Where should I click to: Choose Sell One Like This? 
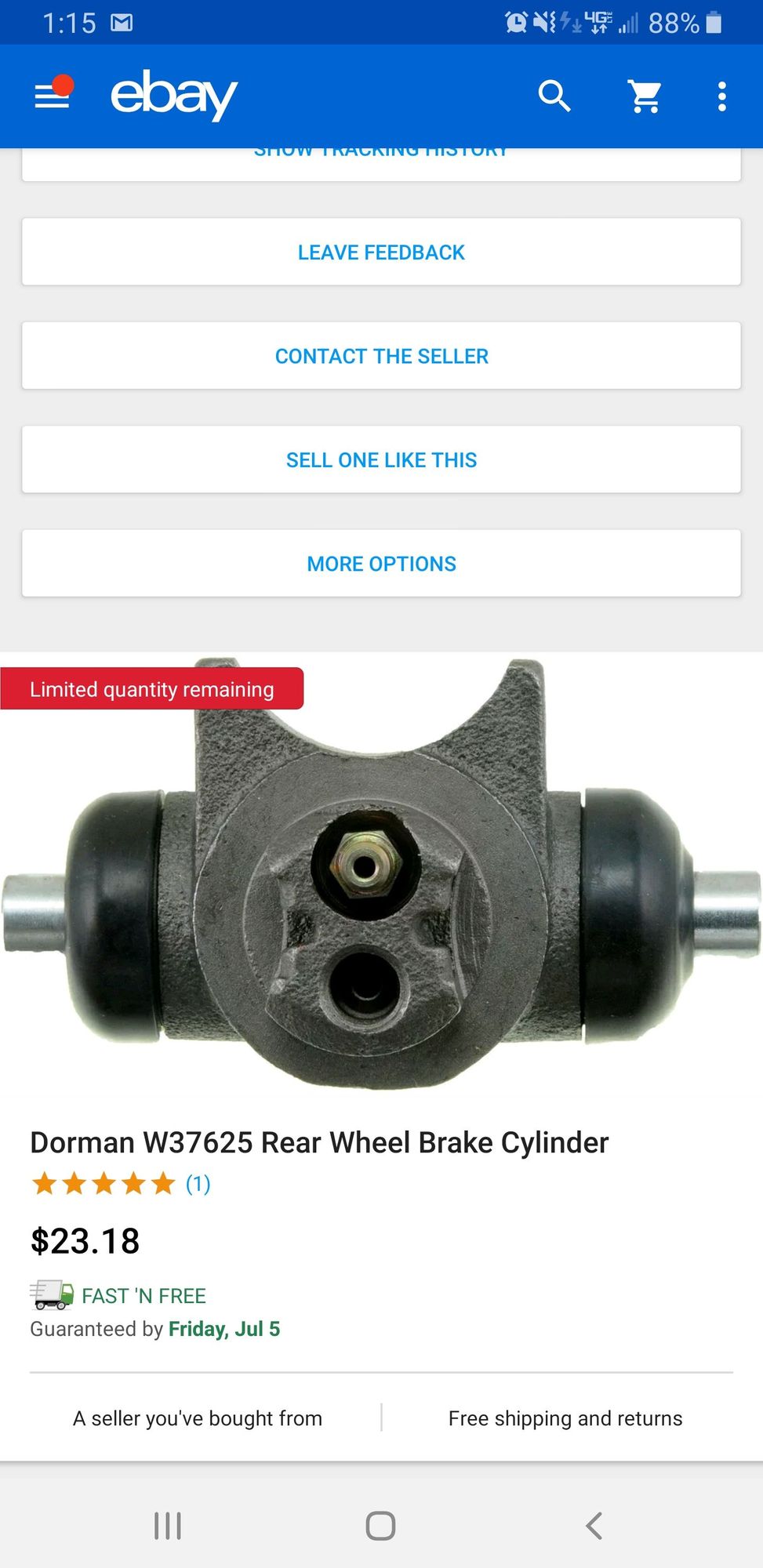pos(381,460)
